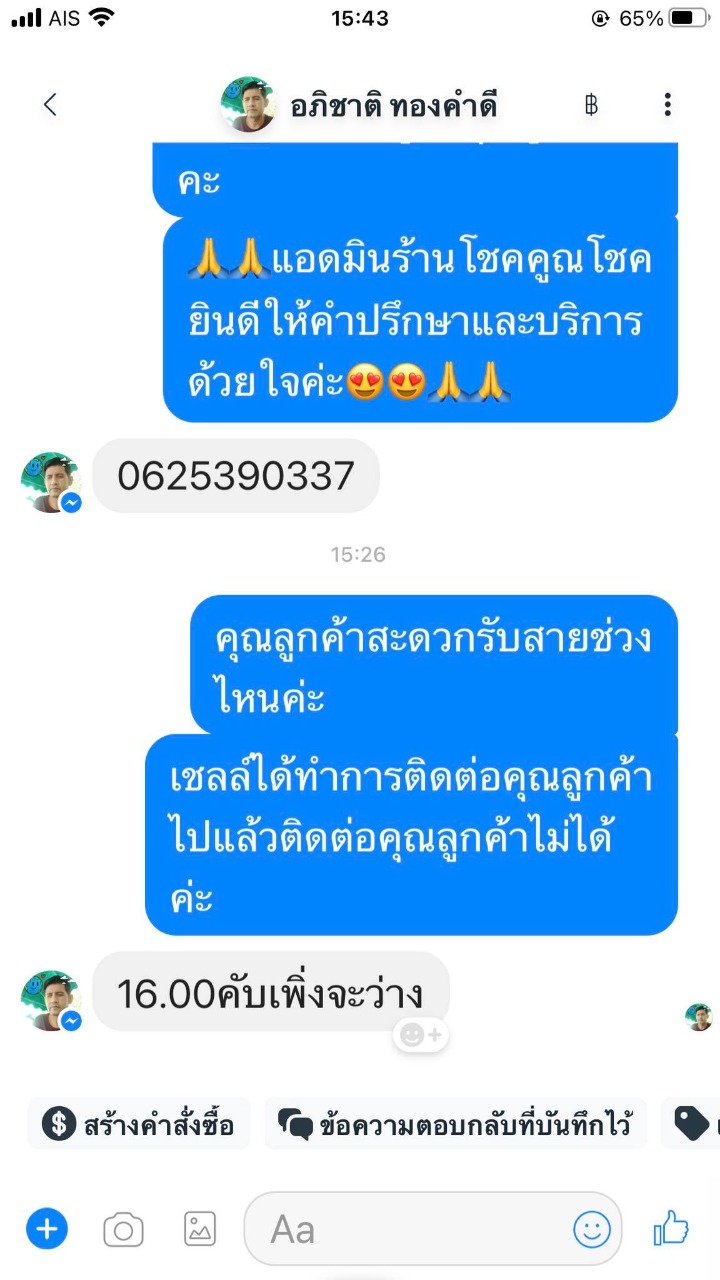Send a thumbs-up like
Screen dimensions: 720x1280
[x=671, y=1229]
